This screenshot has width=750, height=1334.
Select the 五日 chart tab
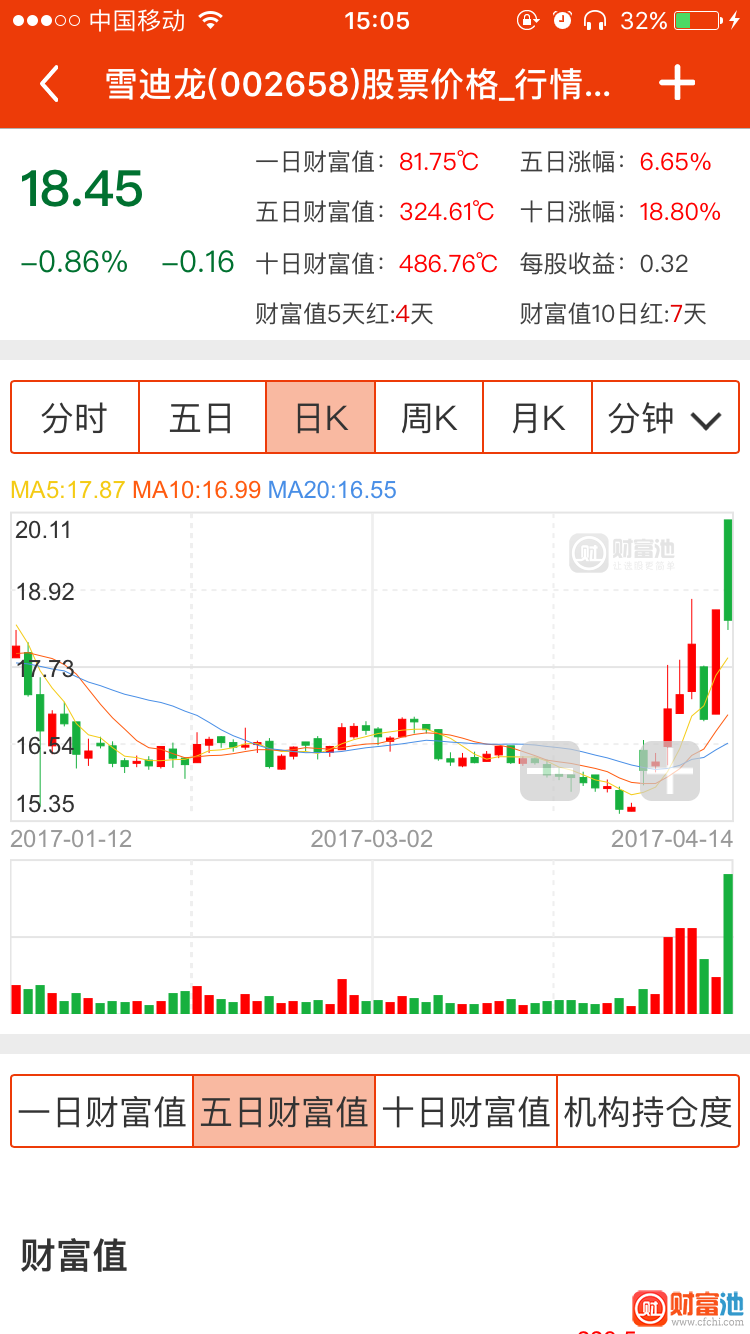[x=202, y=418]
